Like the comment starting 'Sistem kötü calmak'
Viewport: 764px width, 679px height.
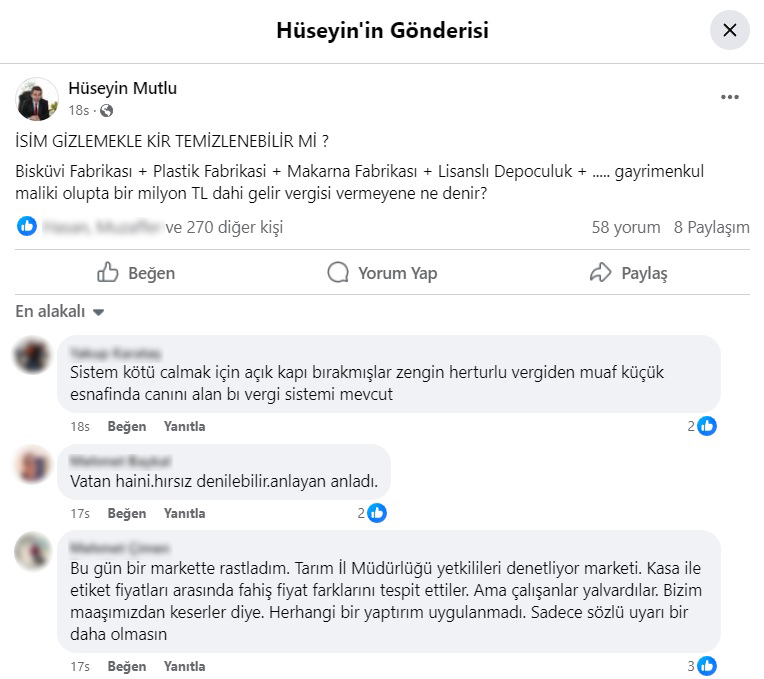(126, 426)
